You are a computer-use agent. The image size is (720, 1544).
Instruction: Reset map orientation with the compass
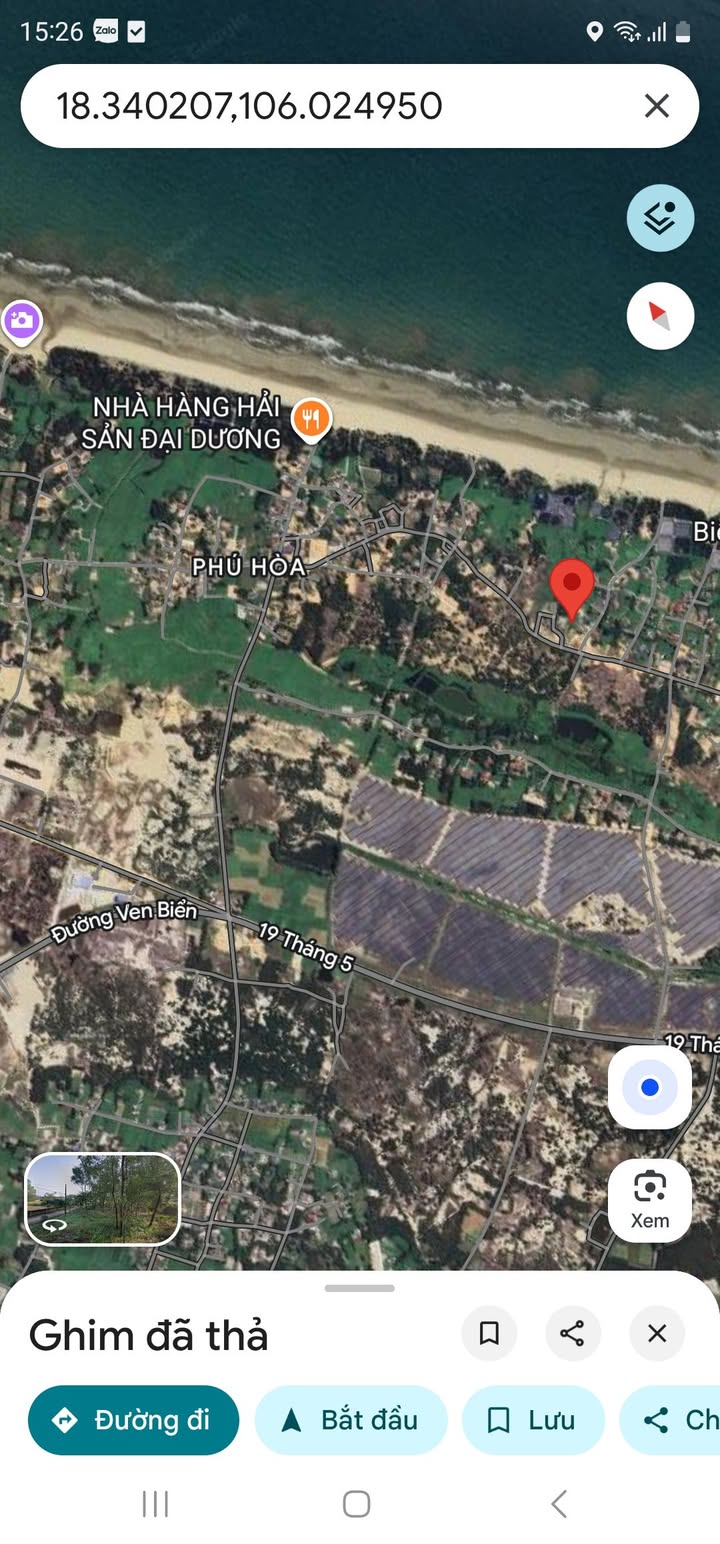pos(660,316)
